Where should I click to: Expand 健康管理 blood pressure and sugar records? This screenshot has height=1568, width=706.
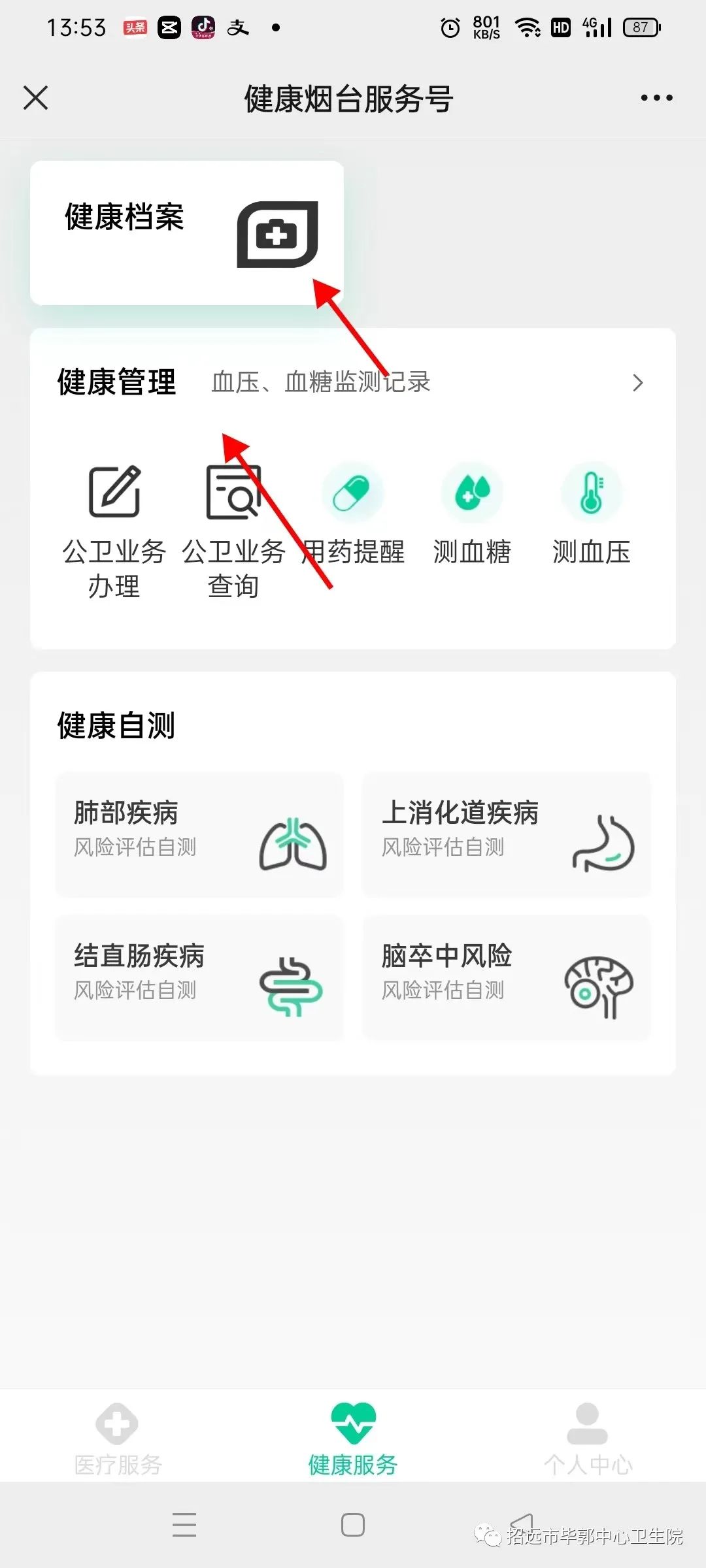coord(637,383)
